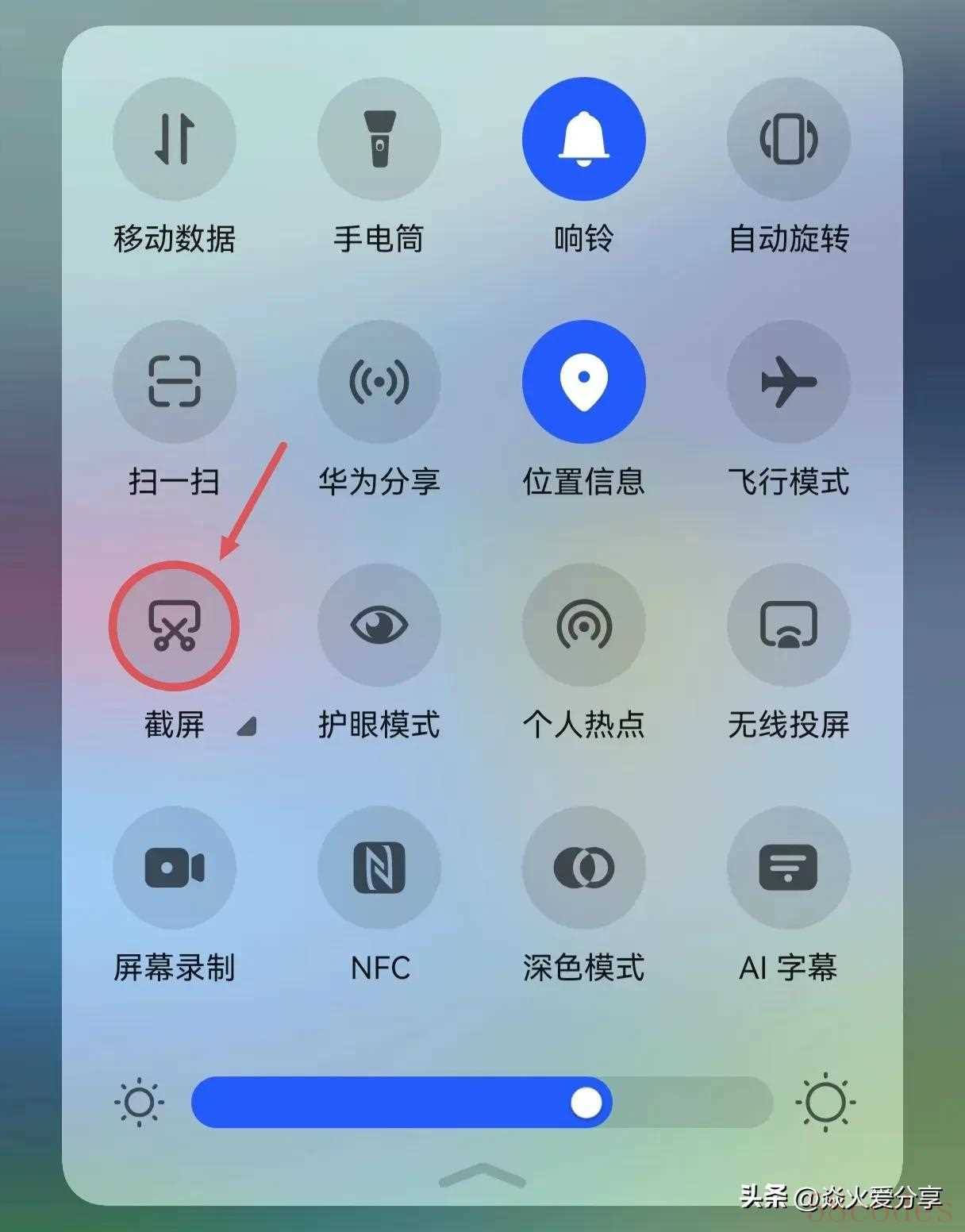Turn on personal hotspot (个人热点)

click(584, 625)
